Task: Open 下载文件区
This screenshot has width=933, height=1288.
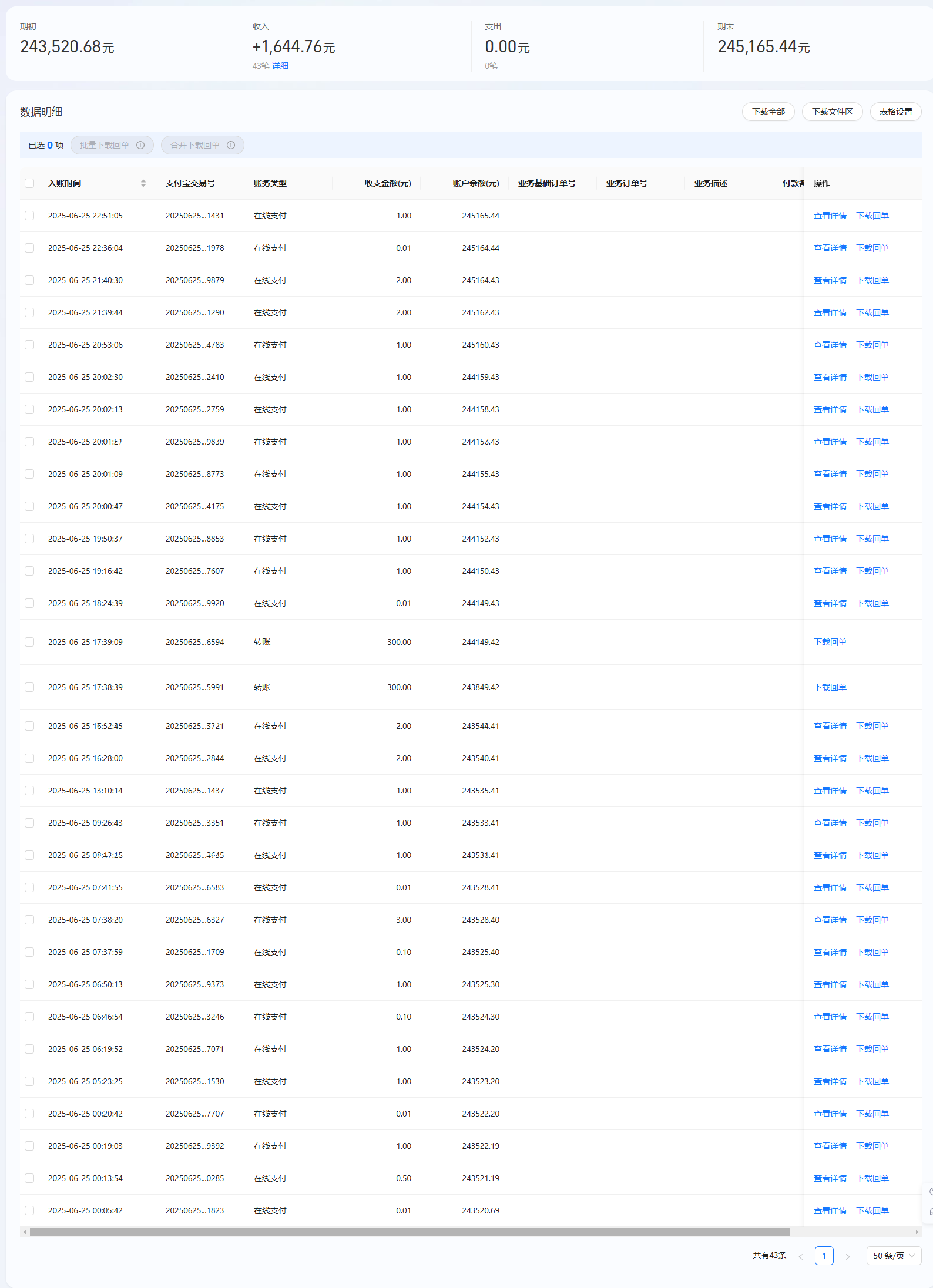Action: pos(832,112)
